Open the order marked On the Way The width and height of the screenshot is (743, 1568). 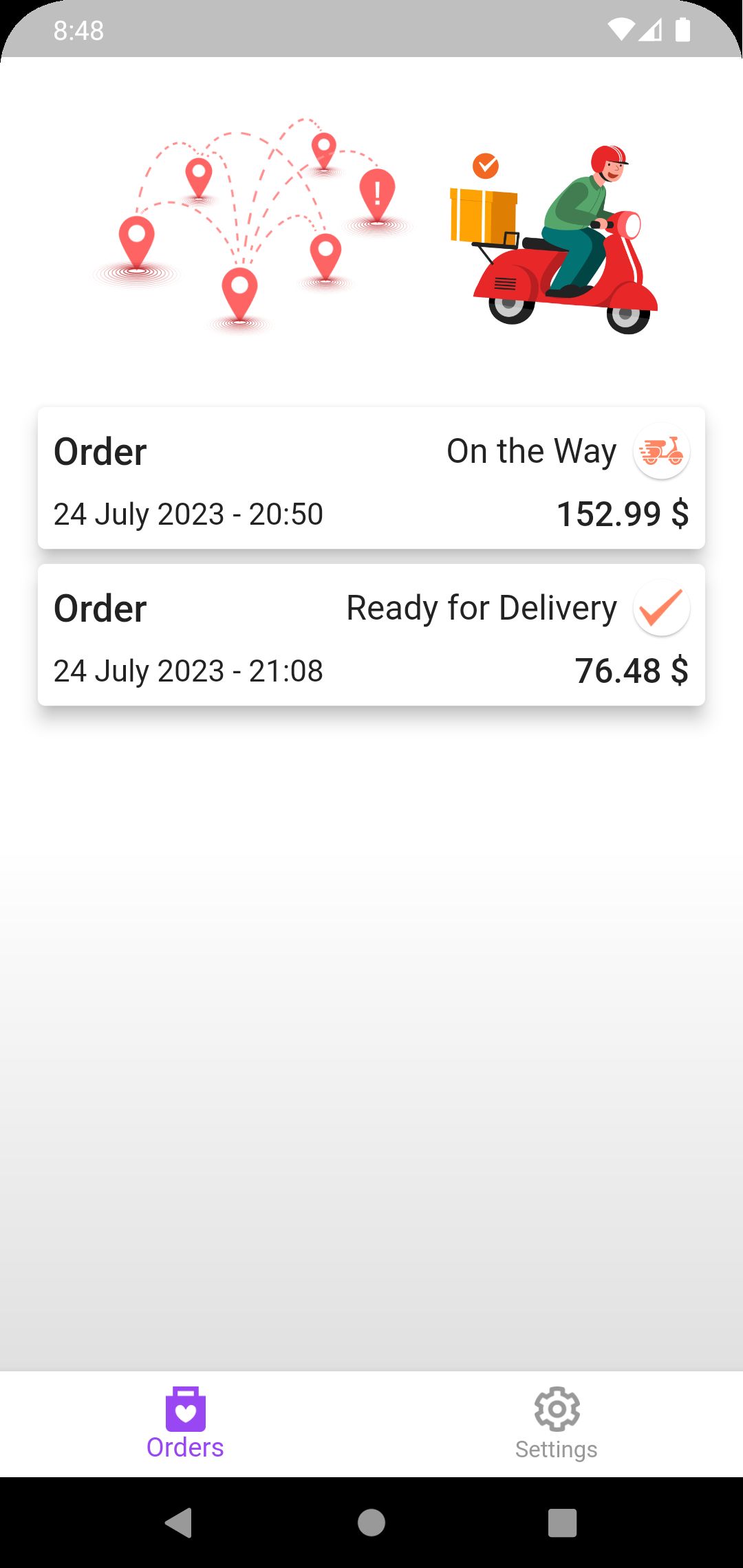point(371,479)
